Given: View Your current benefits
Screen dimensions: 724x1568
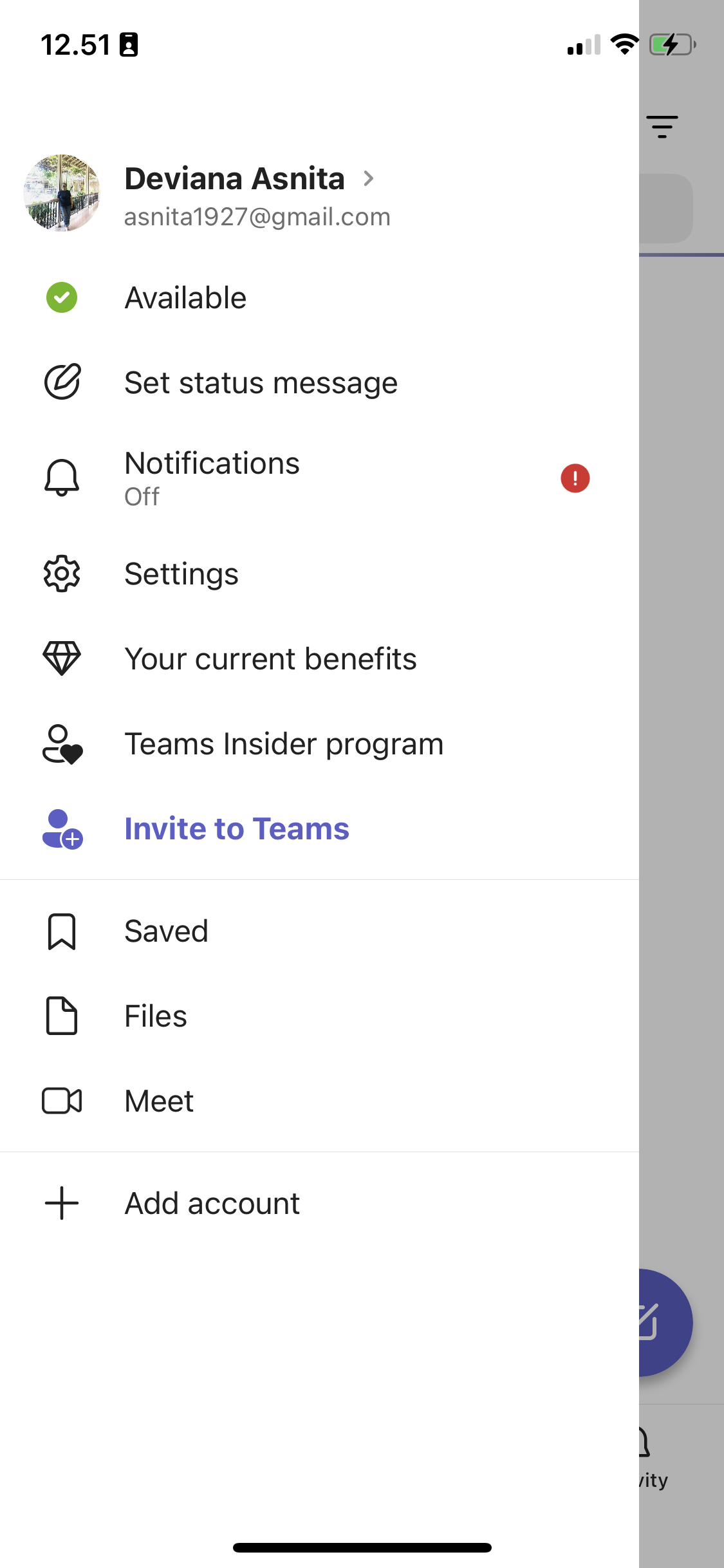Looking at the screenshot, I should pyautogui.click(x=270, y=658).
